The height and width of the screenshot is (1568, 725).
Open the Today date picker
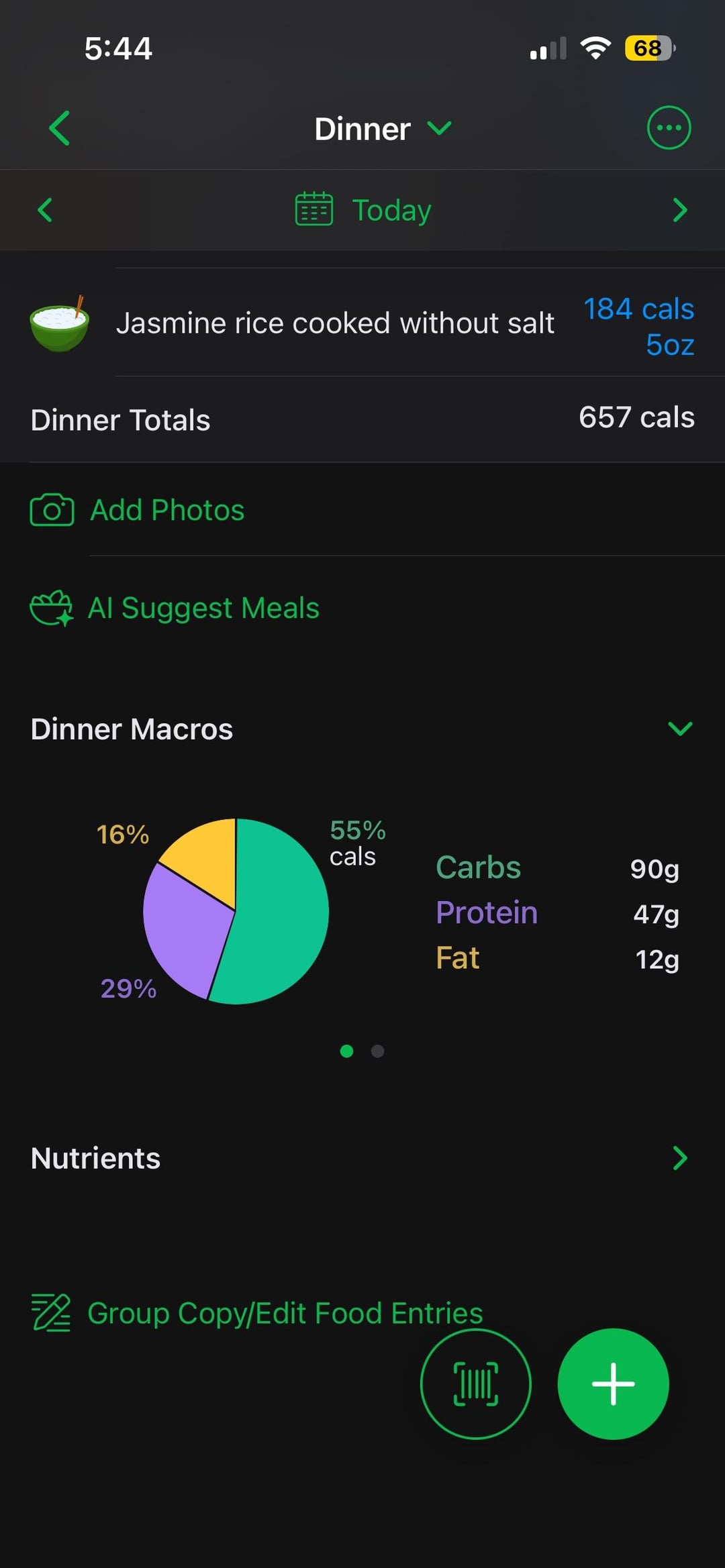[x=364, y=210]
